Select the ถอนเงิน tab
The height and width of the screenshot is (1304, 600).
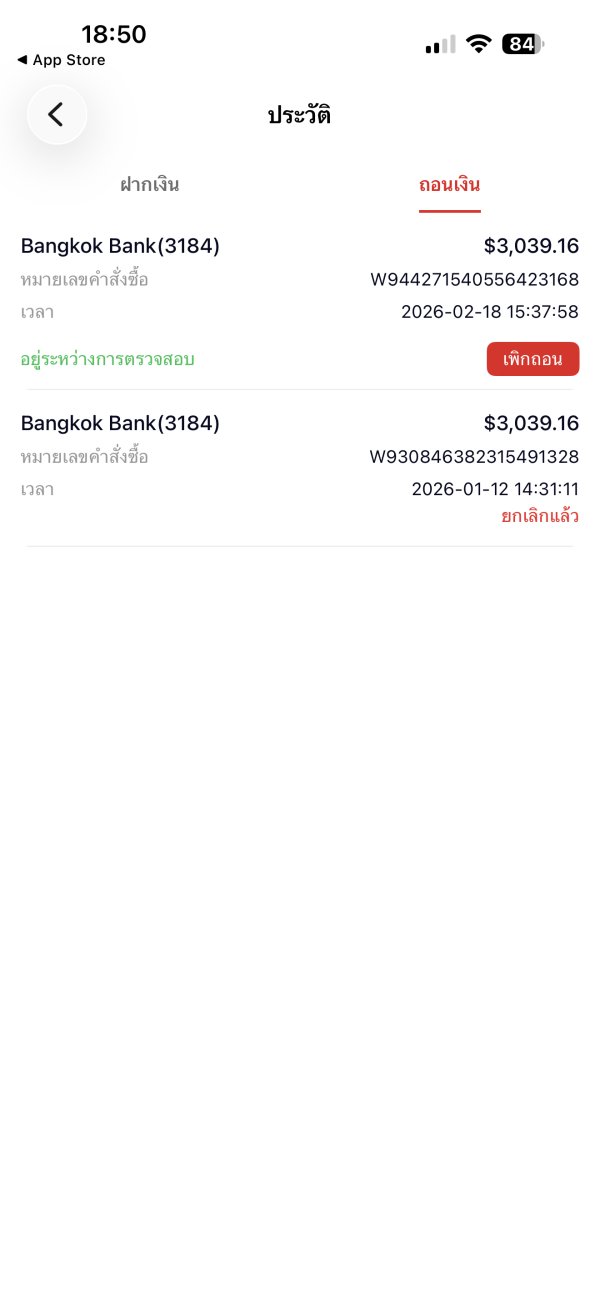[x=449, y=185]
